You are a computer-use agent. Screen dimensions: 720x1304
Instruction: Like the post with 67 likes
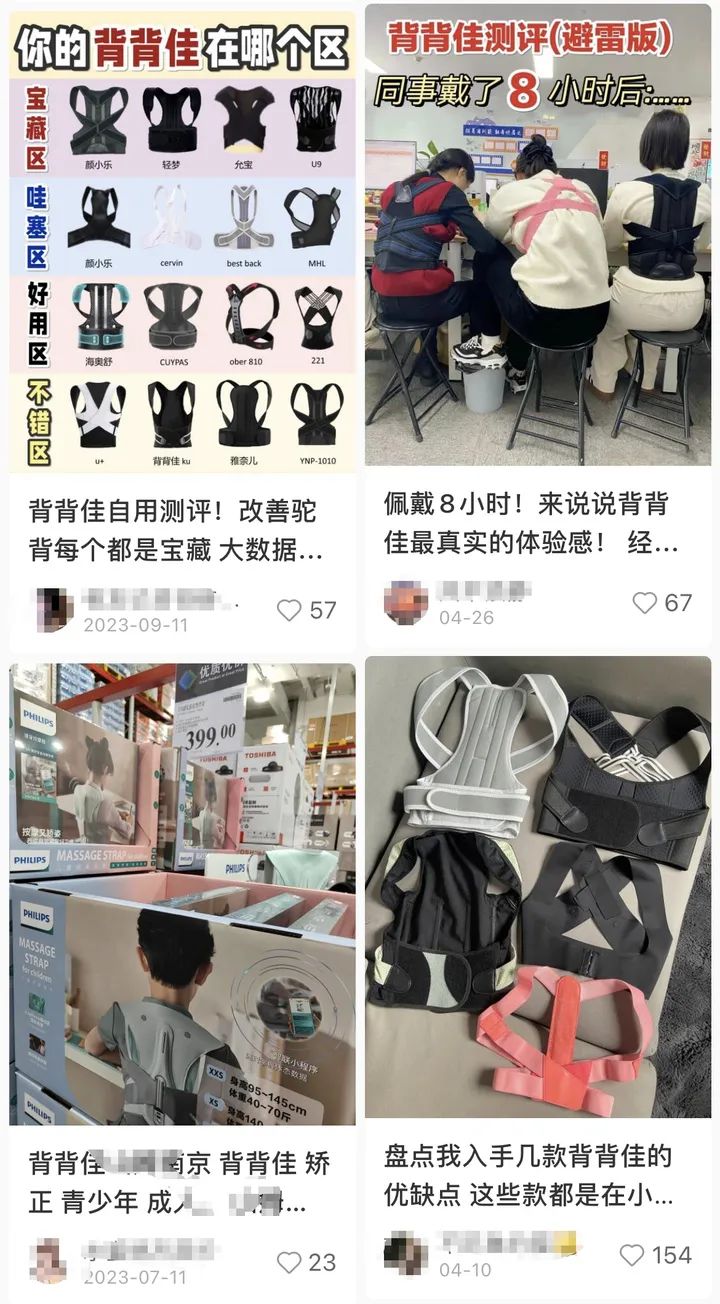pos(645,603)
